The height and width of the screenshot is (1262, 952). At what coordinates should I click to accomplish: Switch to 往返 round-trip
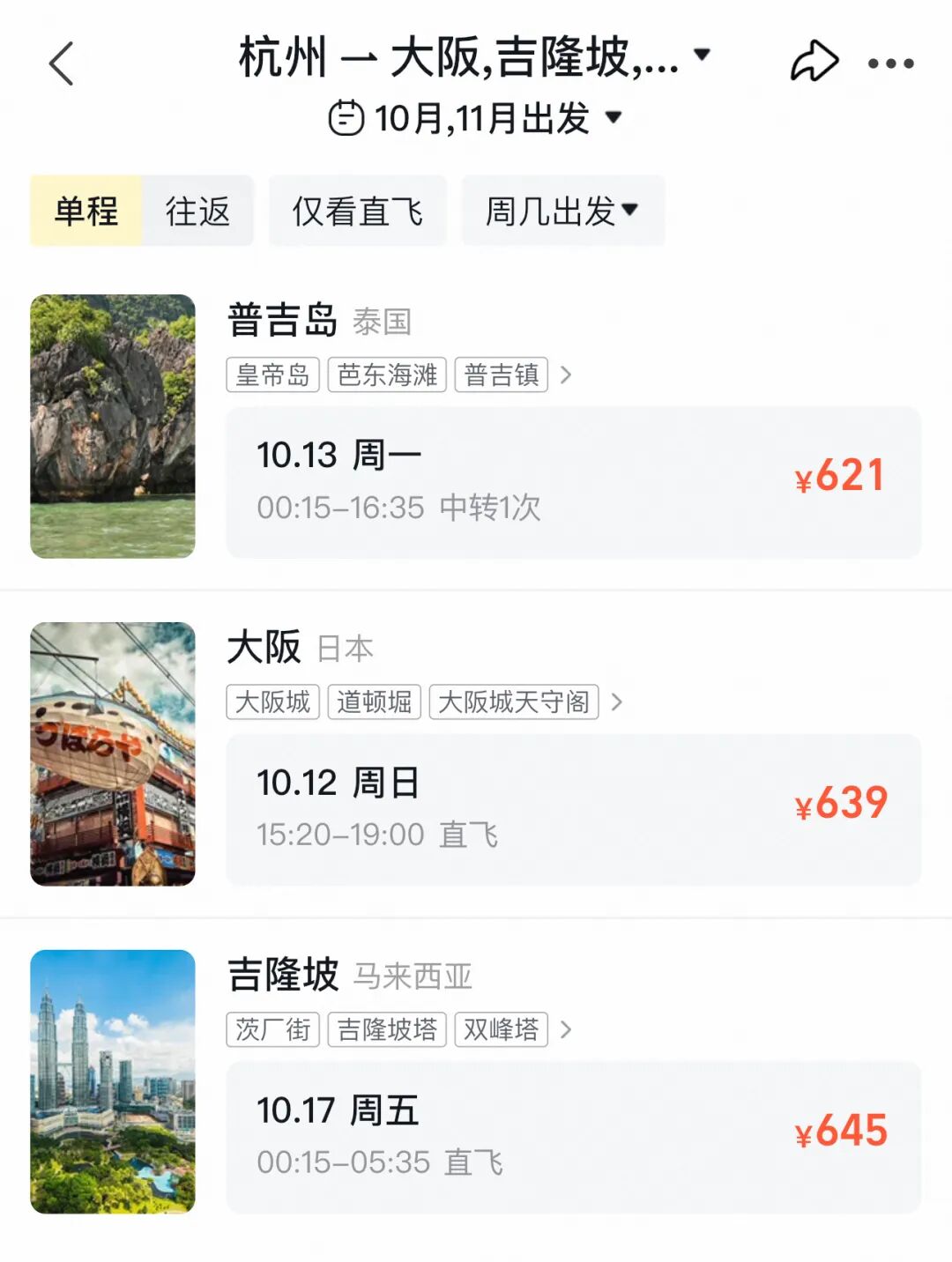point(197,211)
